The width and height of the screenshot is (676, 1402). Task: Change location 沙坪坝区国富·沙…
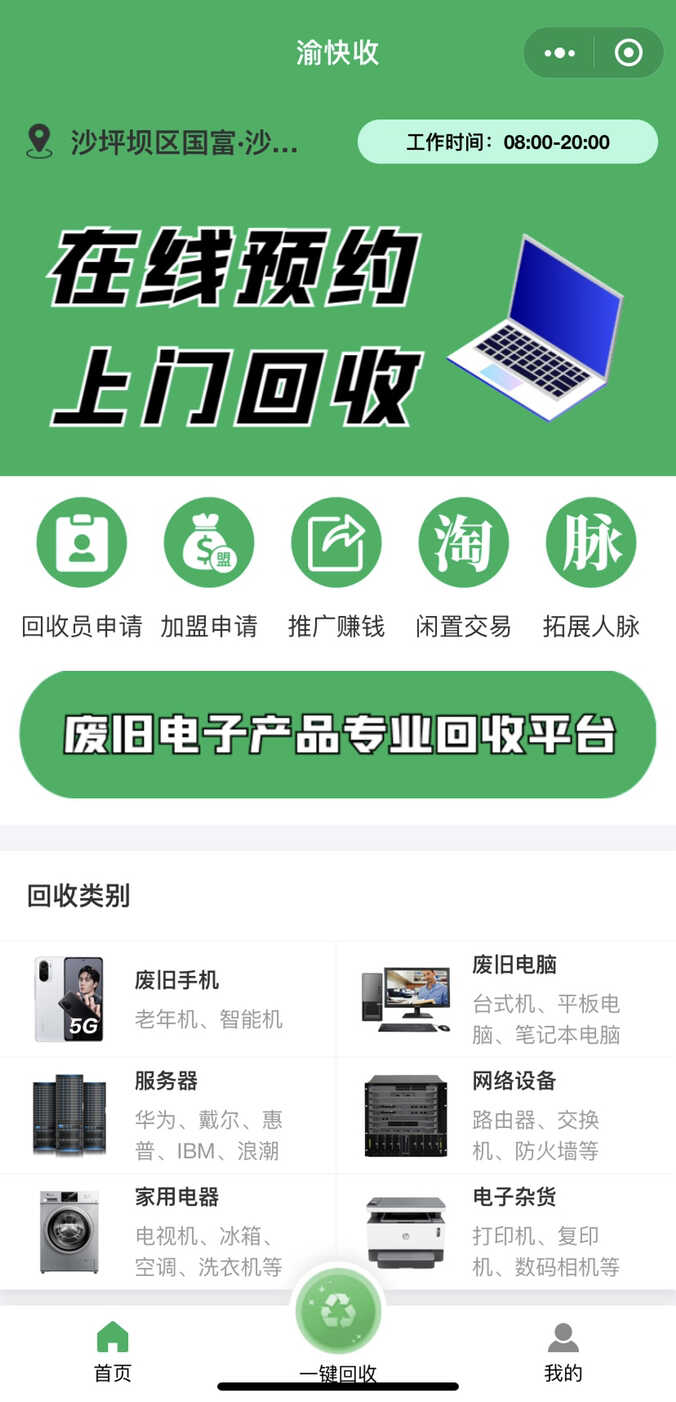click(x=163, y=142)
